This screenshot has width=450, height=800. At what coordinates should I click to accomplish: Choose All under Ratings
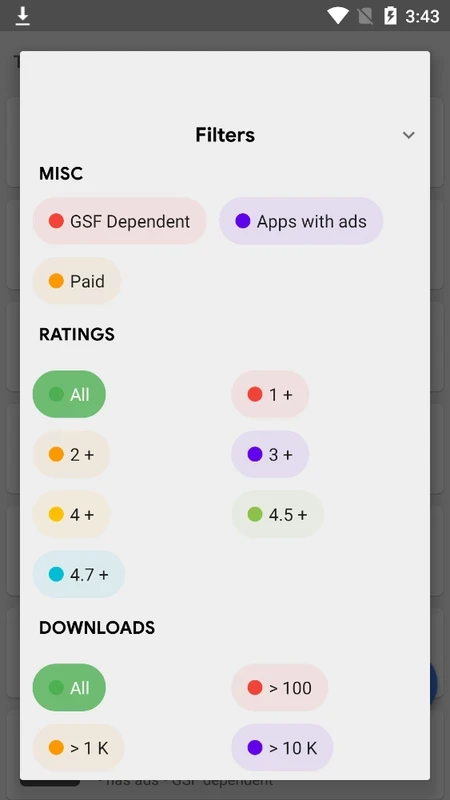pos(69,394)
